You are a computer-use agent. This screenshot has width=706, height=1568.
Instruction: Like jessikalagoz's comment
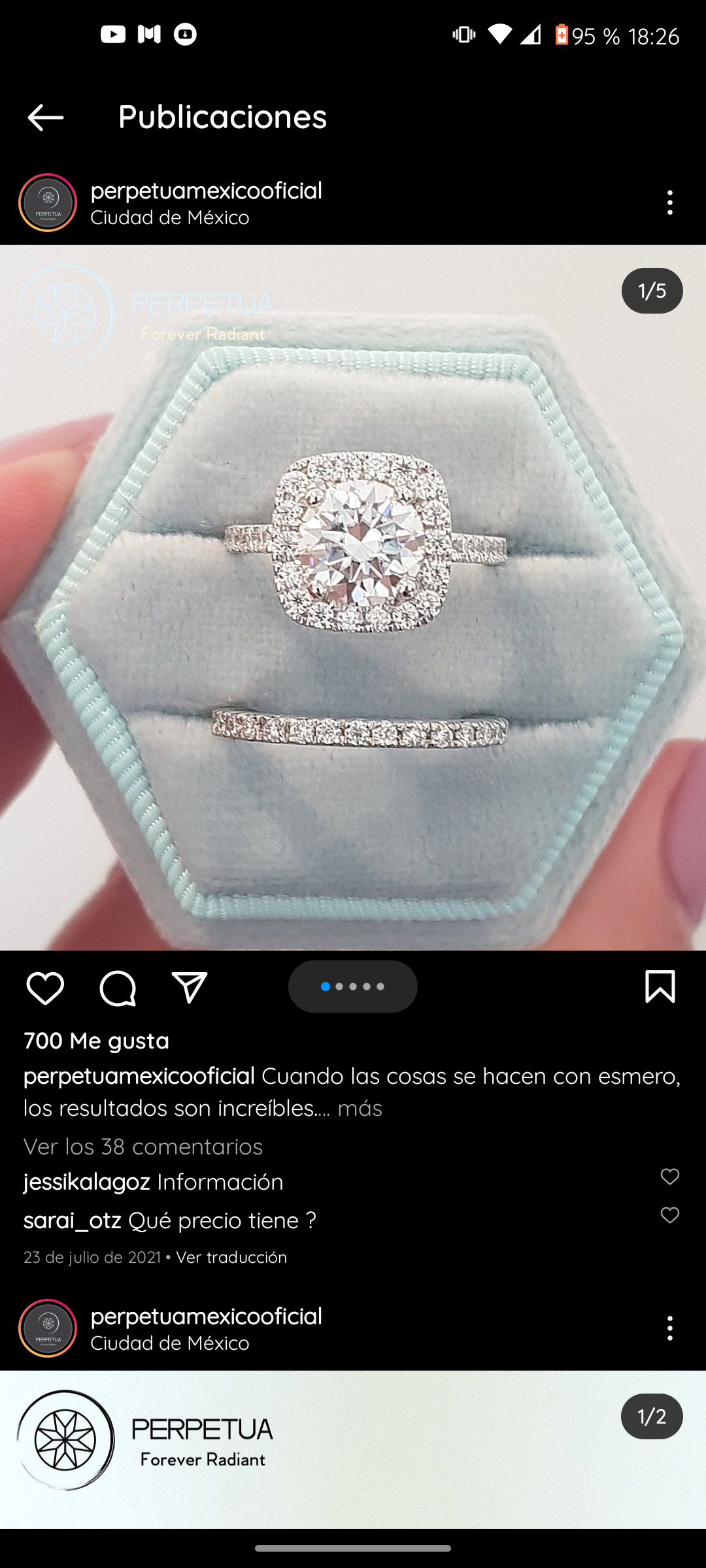670,1177
